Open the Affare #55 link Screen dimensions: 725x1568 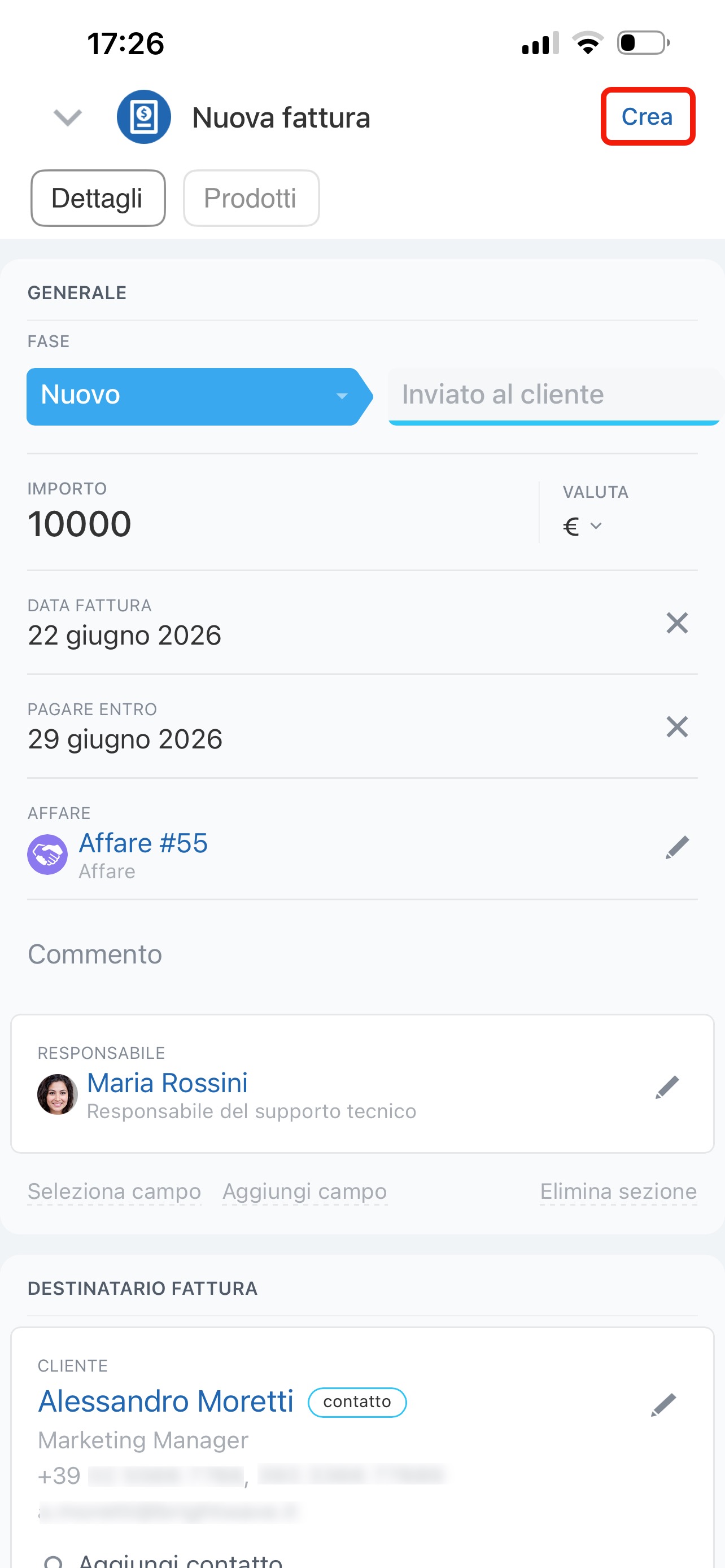(143, 843)
